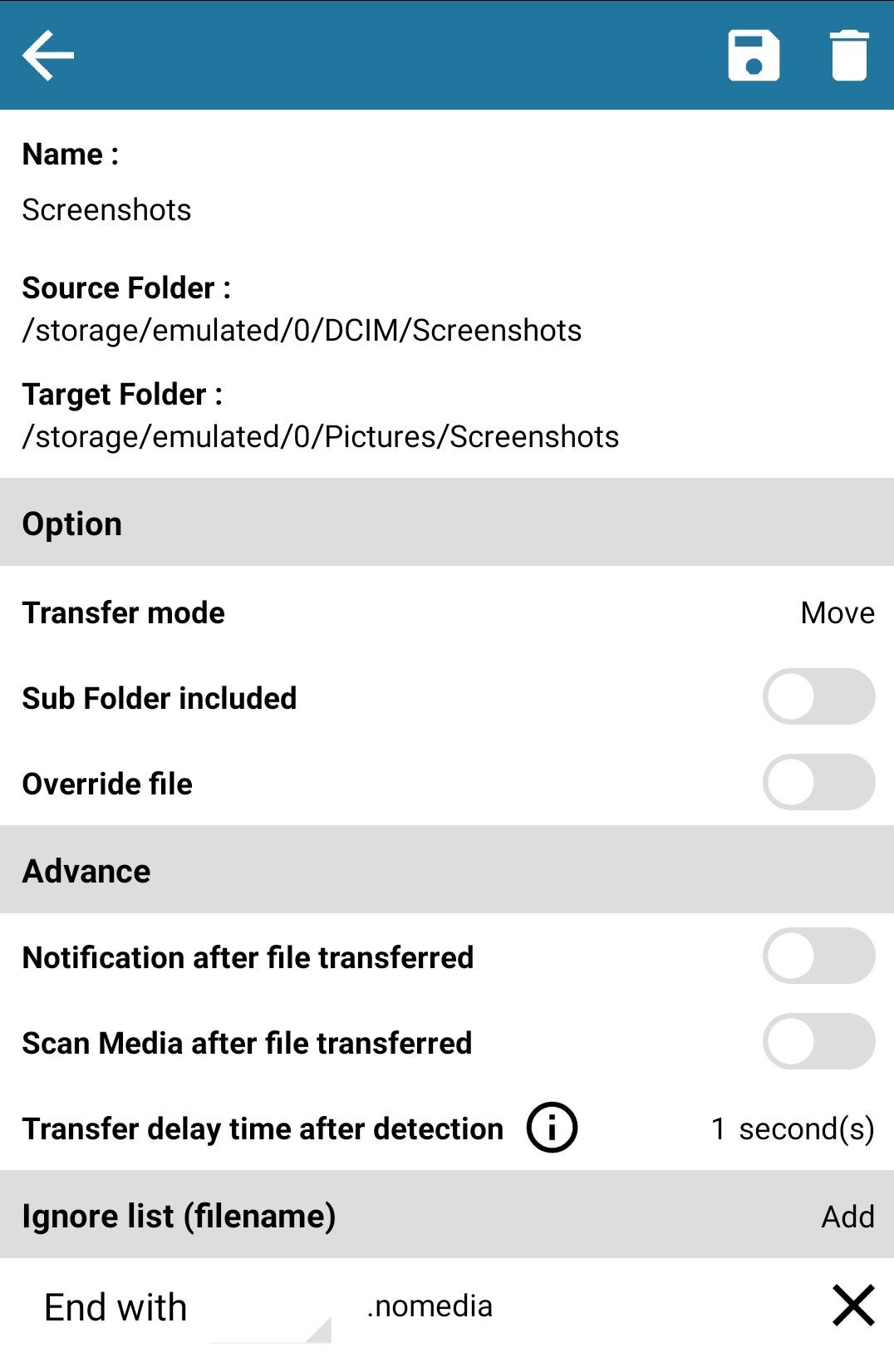Image resolution: width=894 pixels, height=1372 pixels.
Task: Tap the Advance section header
Action: pyautogui.click(x=86, y=871)
